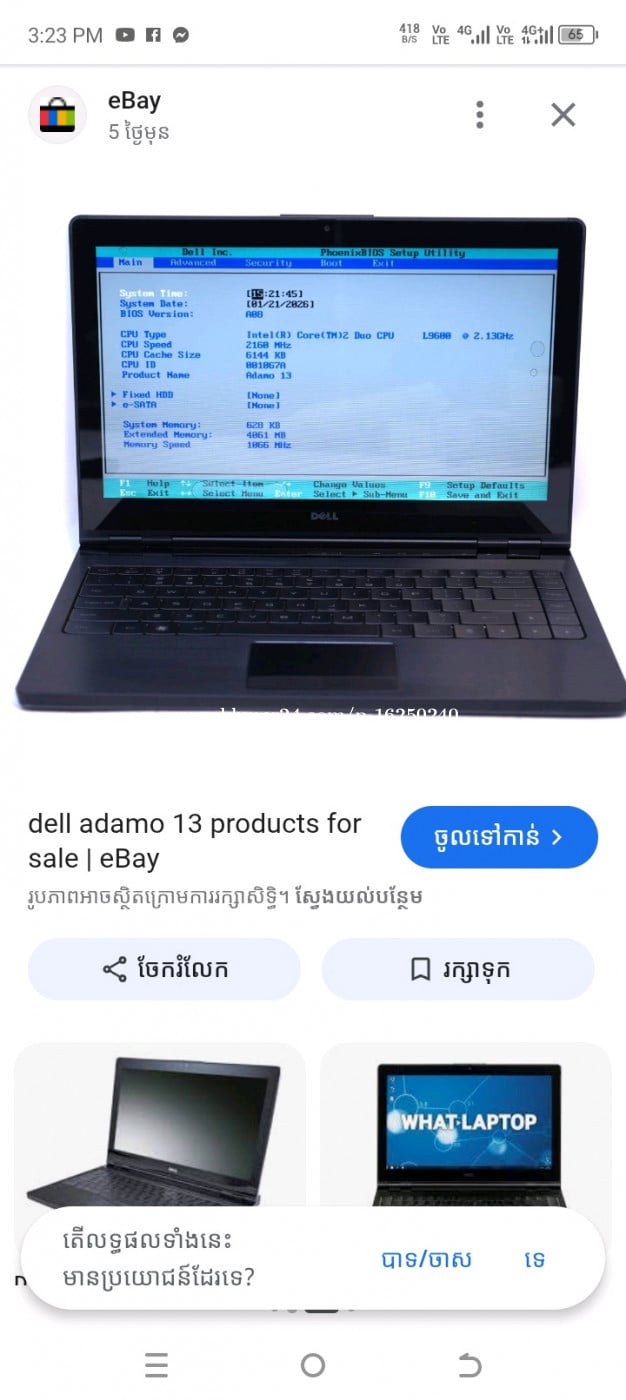Image resolution: width=626 pixels, height=1400 pixels.
Task: Answer no to the helpfulness prompt
Action: click(535, 1260)
